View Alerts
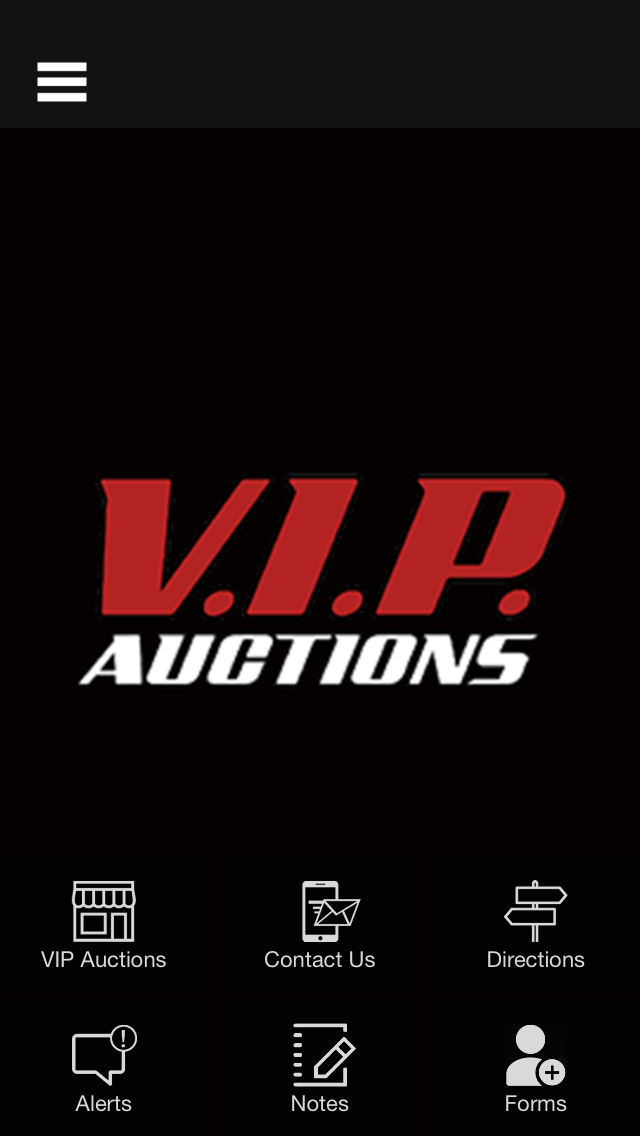 pyautogui.click(x=104, y=1069)
